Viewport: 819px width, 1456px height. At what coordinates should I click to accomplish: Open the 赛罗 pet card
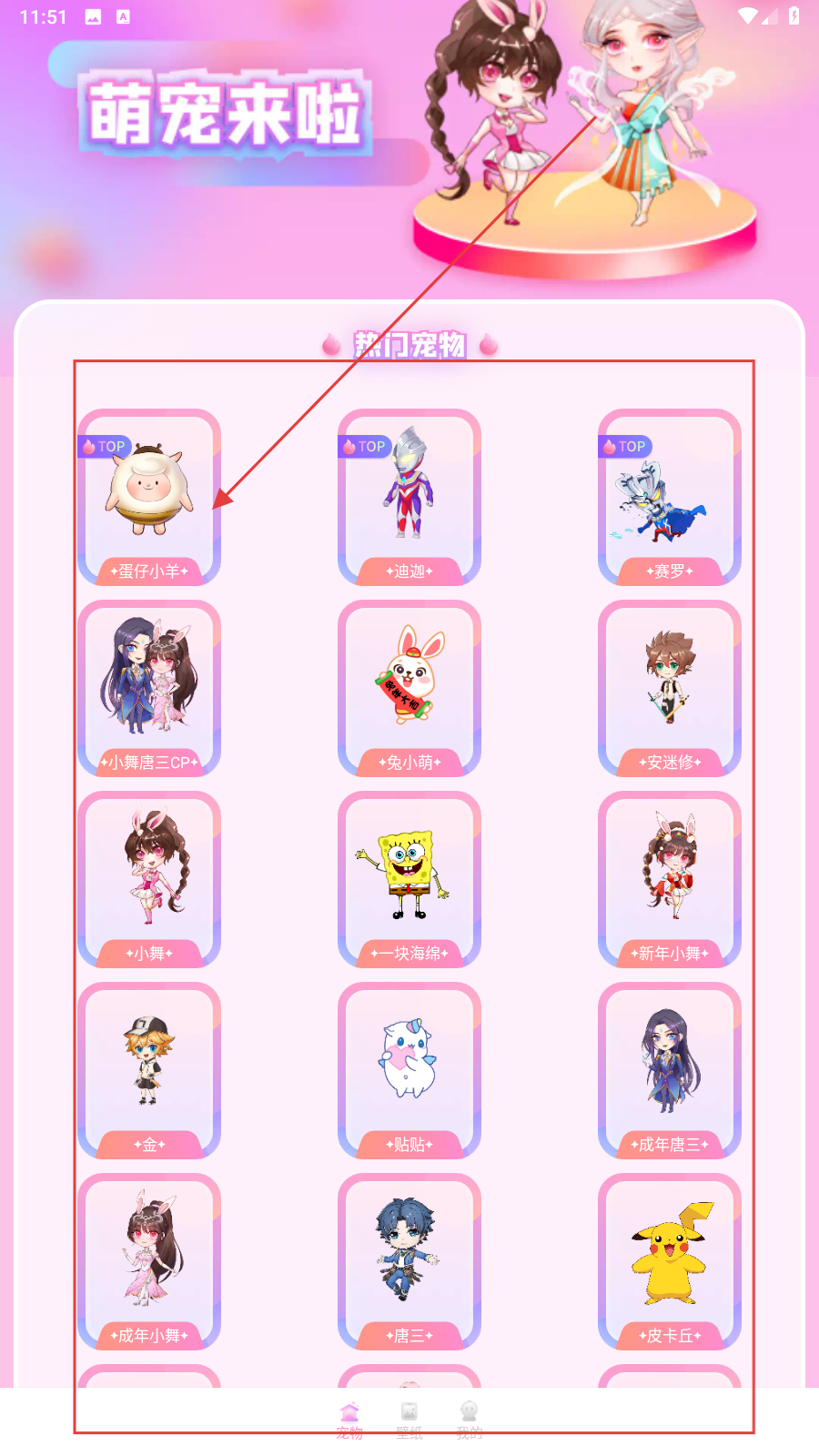670,497
